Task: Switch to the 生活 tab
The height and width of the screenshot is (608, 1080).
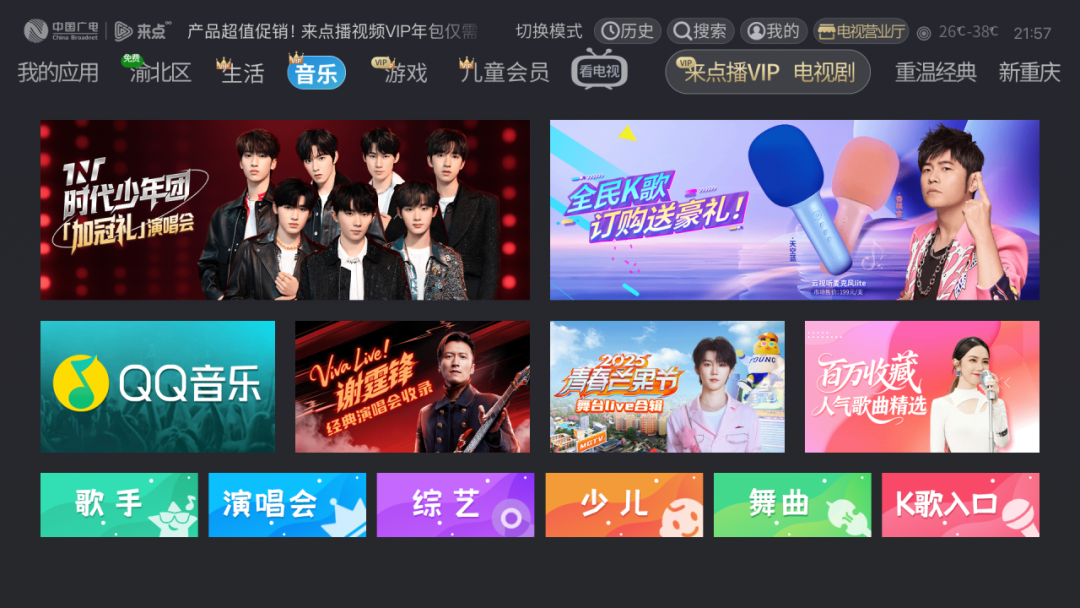Action: 242,73
